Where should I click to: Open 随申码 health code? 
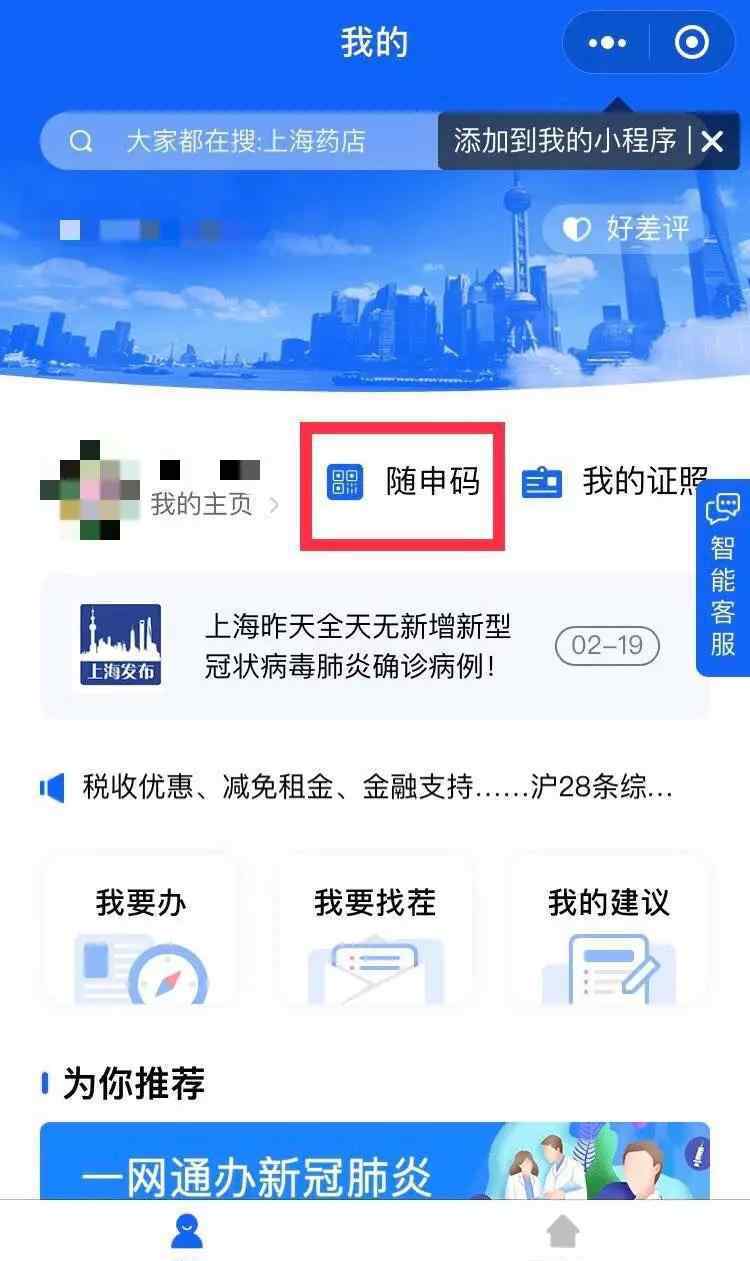point(403,484)
